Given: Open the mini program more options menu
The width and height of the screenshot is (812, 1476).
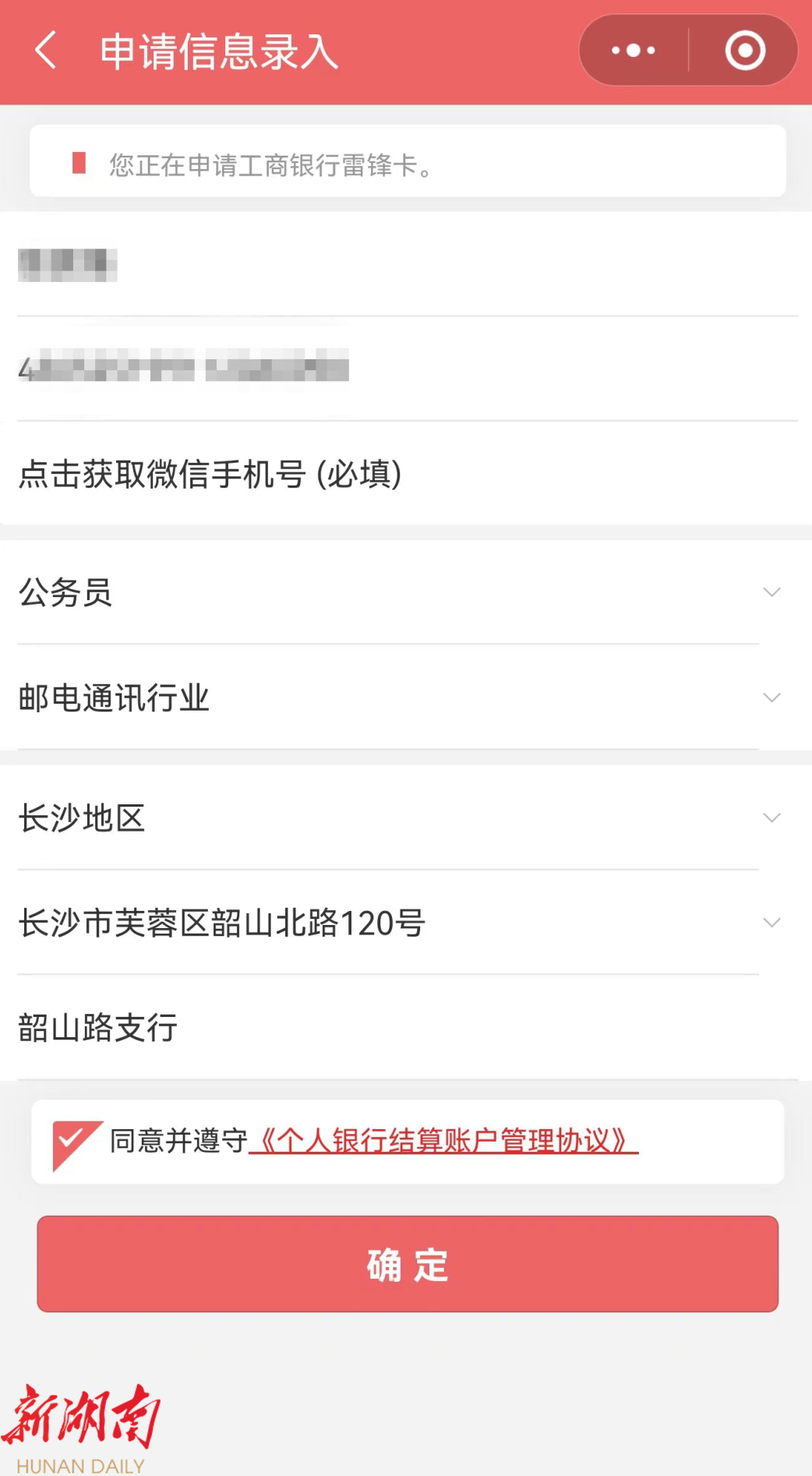Looking at the screenshot, I should (634, 51).
